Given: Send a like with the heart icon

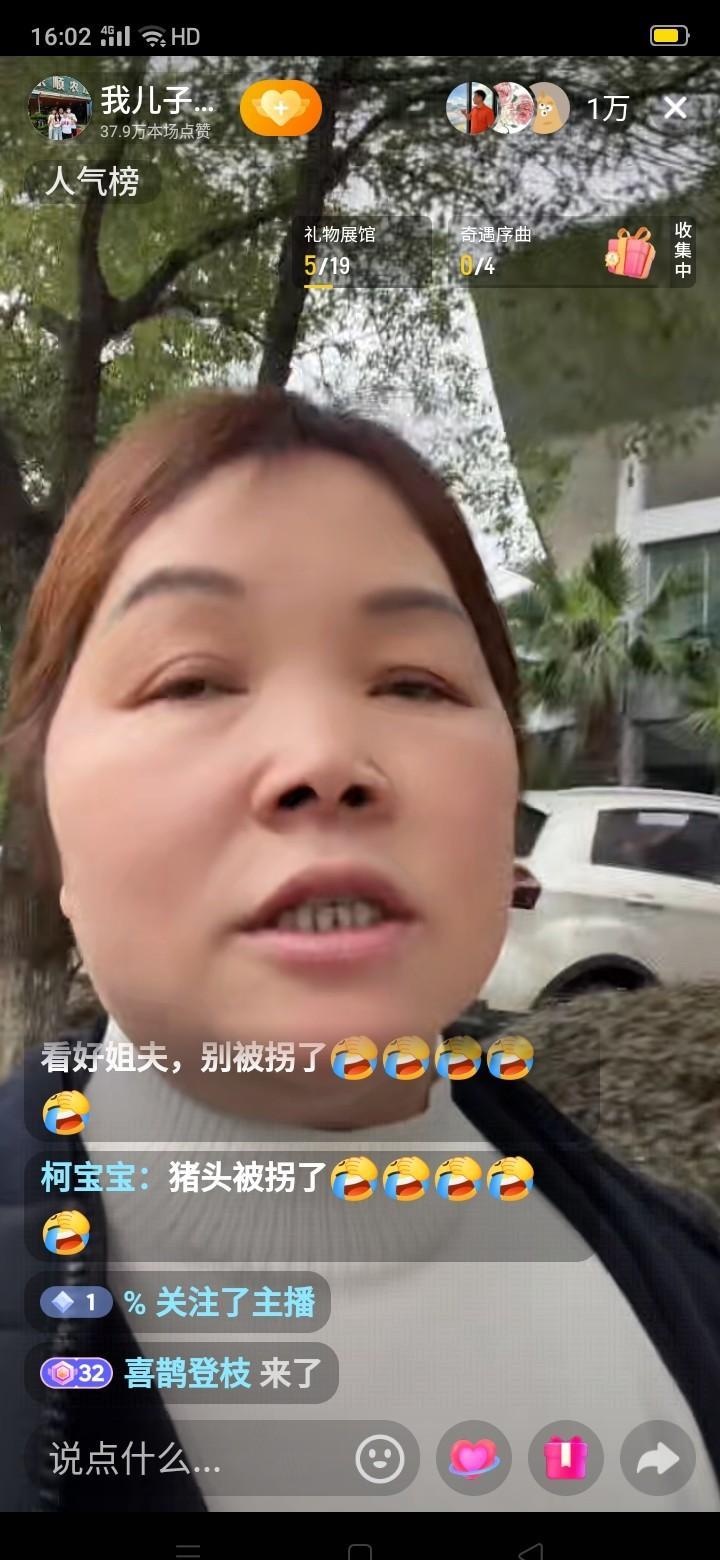Looking at the screenshot, I should 474,1460.
